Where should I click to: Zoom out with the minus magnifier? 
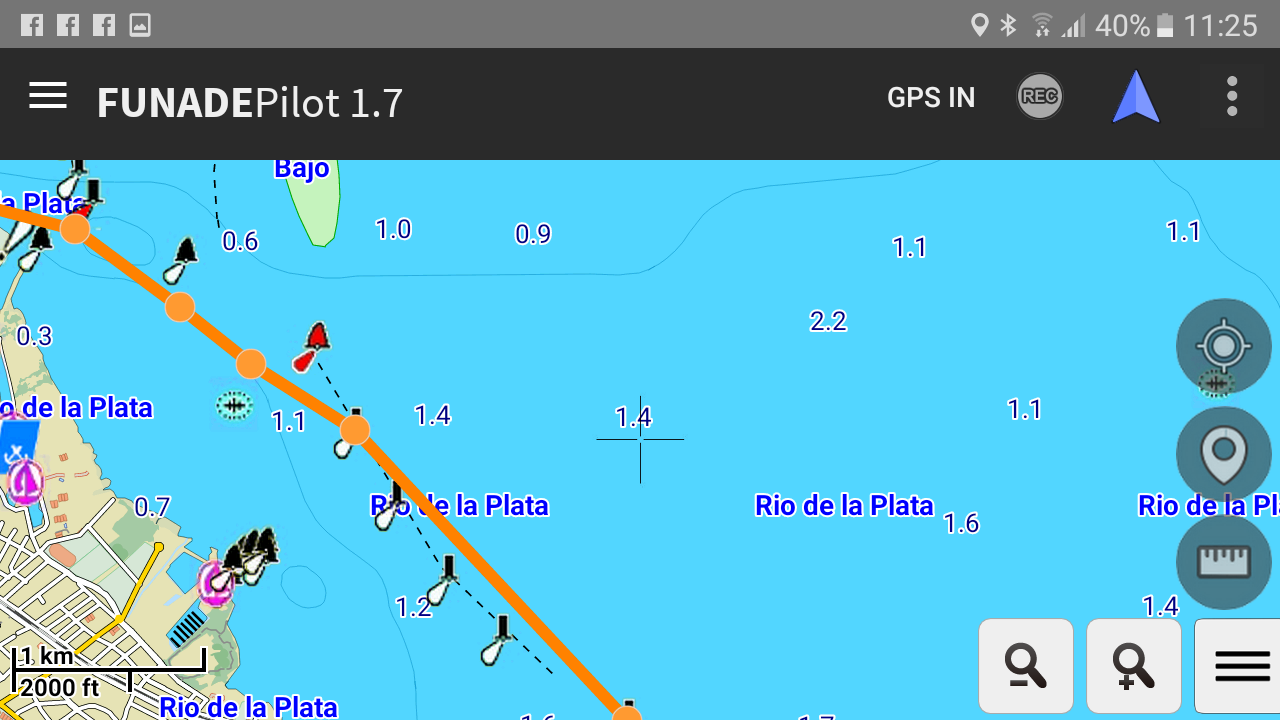(x=1026, y=666)
